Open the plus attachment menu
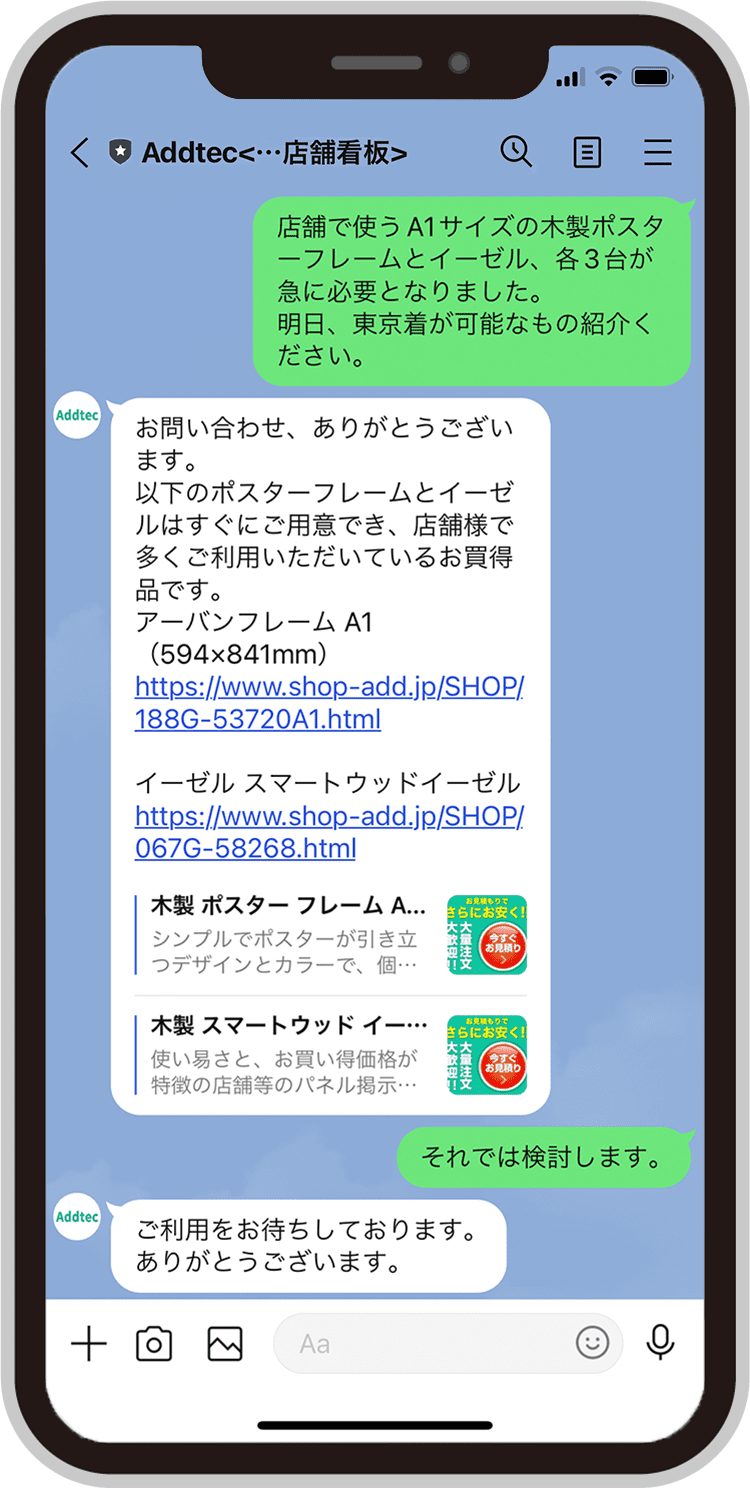The width and height of the screenshot is (750, 1488). pos(89,1344)
